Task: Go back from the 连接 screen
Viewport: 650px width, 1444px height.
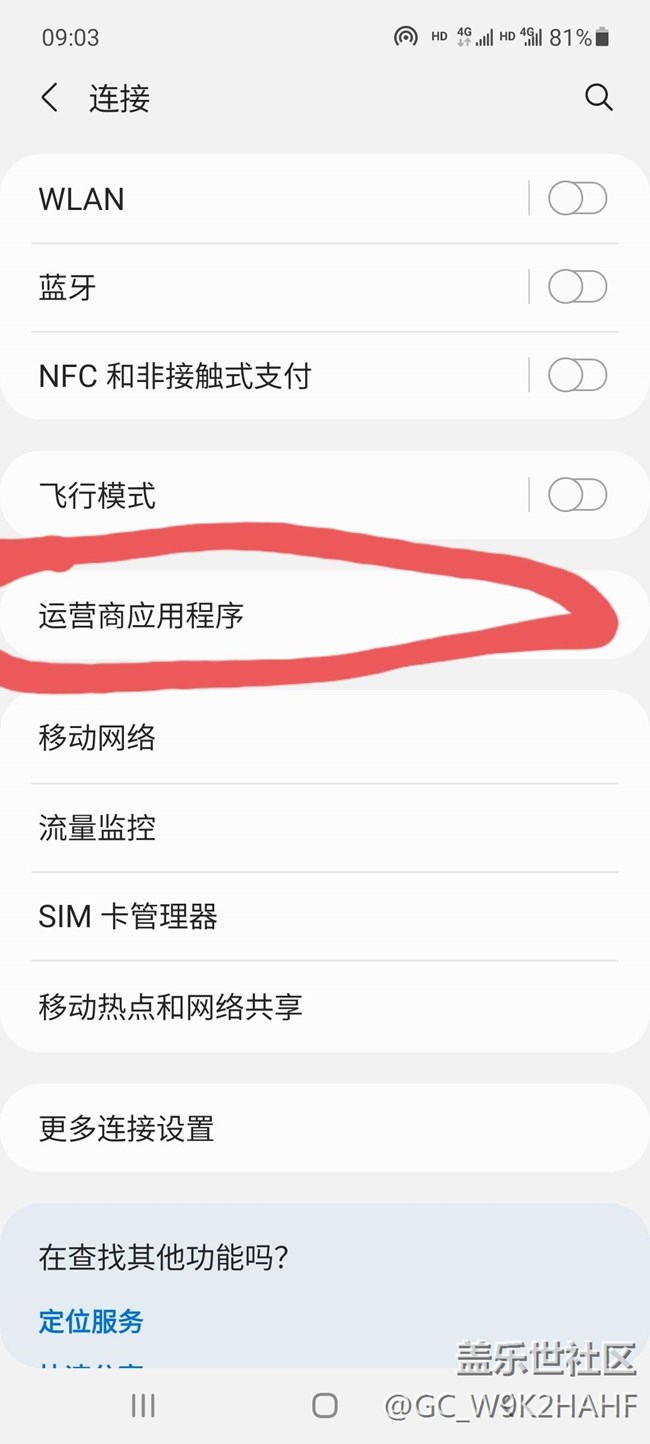Action: (50, 98)
